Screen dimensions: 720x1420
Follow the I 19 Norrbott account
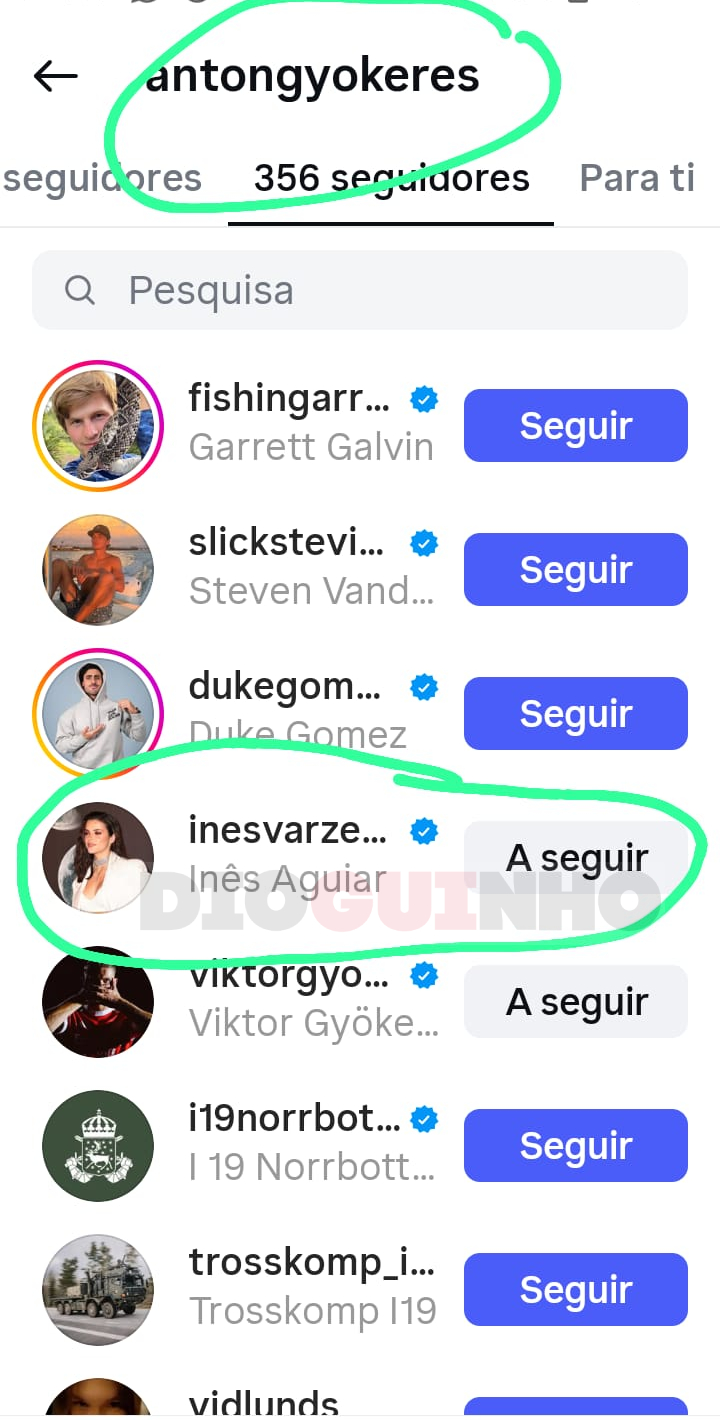pos(575,1146)
